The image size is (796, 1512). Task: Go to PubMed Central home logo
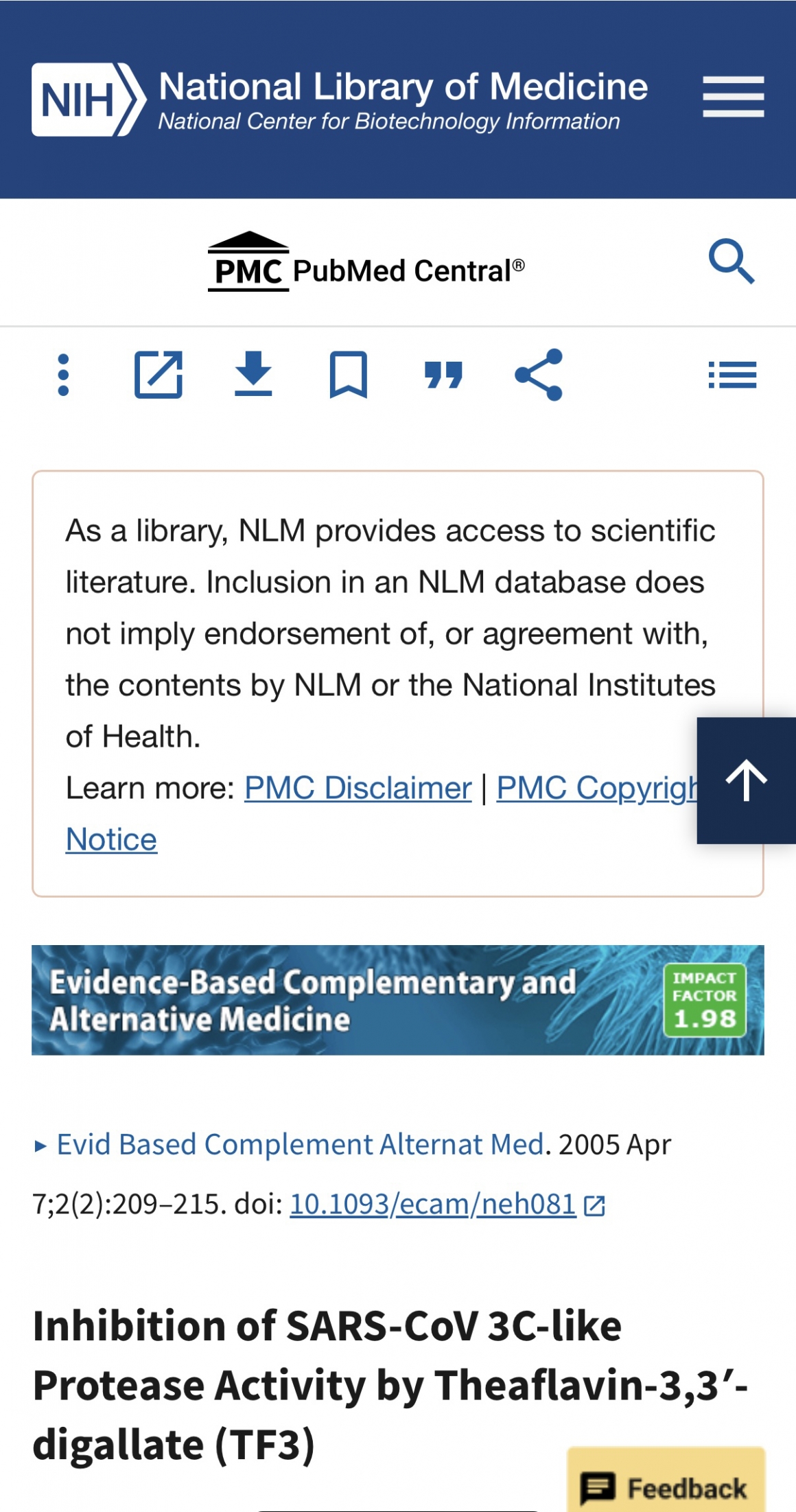pos(366,263)
